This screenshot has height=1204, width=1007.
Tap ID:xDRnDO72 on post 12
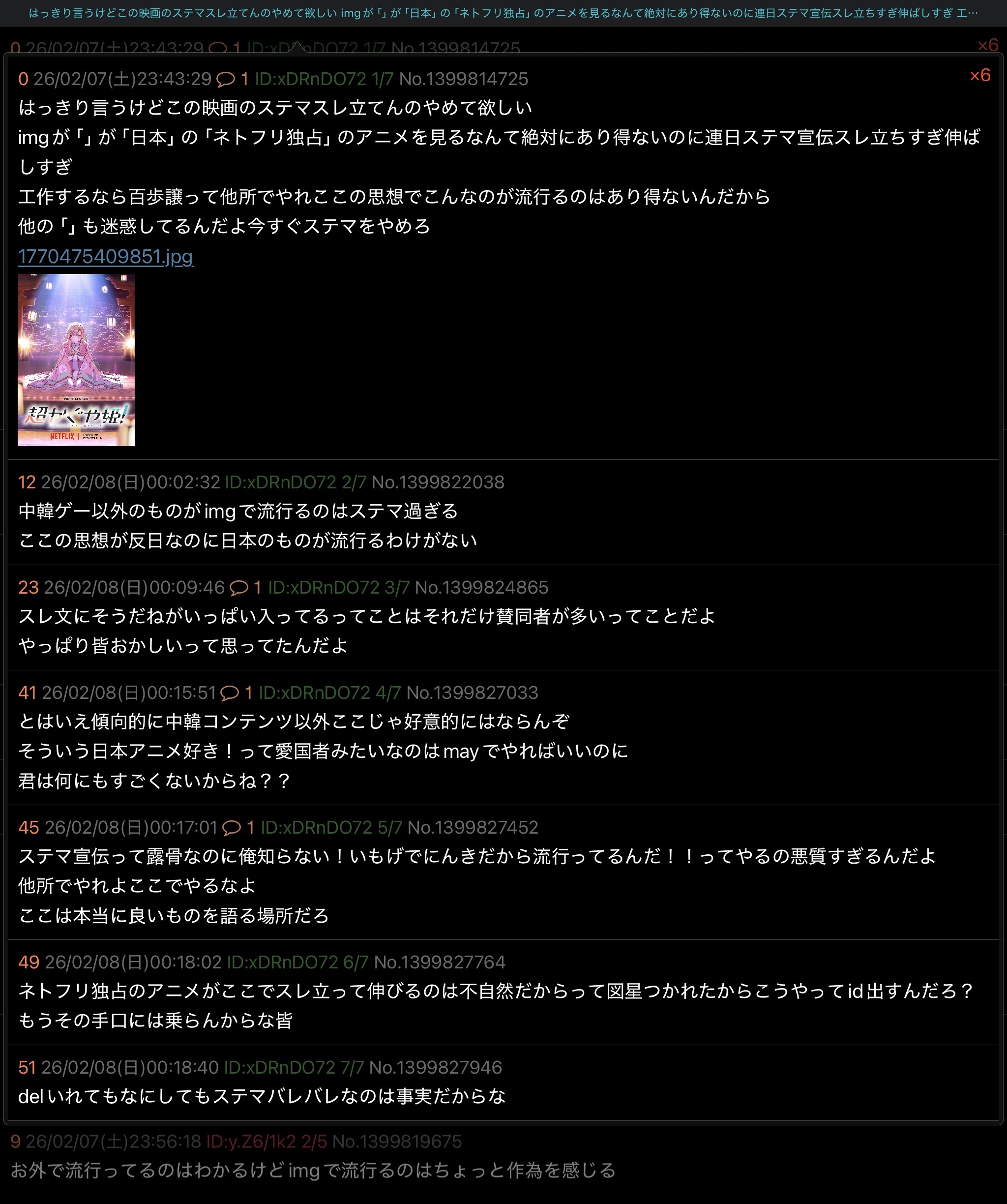[280, 482]
